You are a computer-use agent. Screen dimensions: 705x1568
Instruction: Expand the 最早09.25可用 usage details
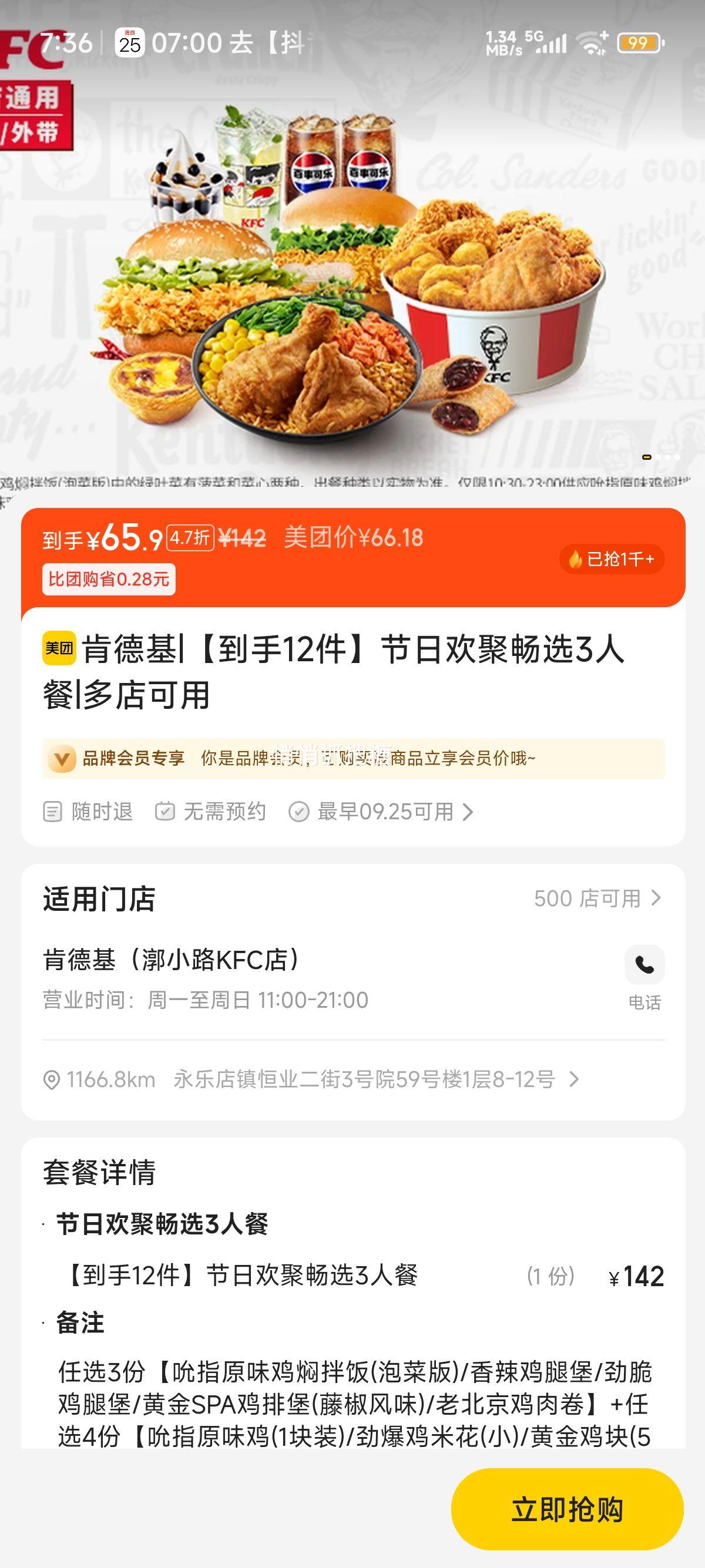(381, 812)
